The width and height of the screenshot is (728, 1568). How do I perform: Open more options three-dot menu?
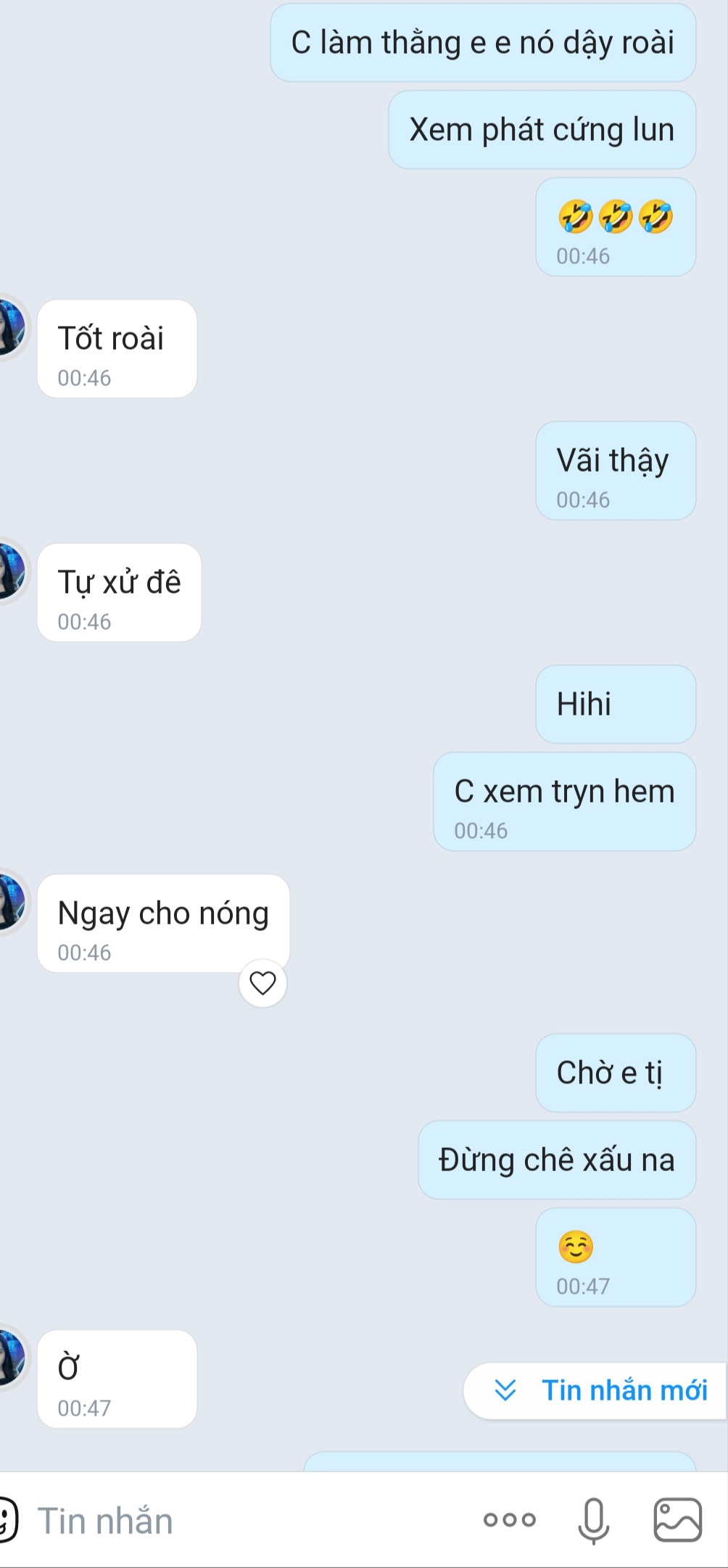click(x=509, y=1520)
